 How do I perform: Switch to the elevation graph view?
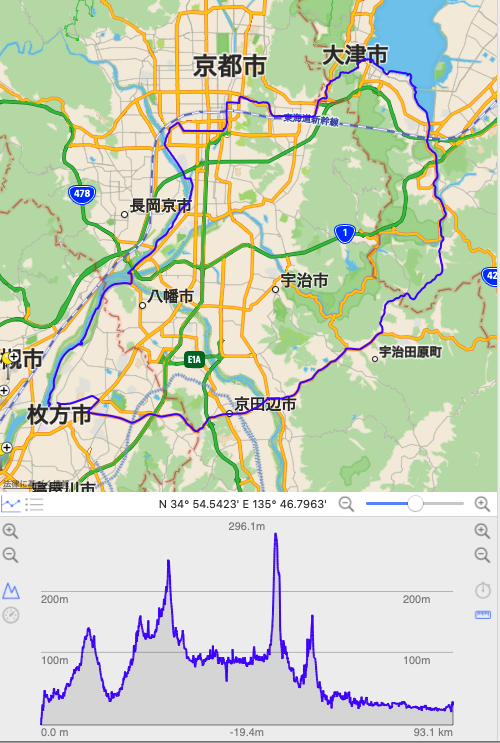pyautogui.click(x=10, y=504)
